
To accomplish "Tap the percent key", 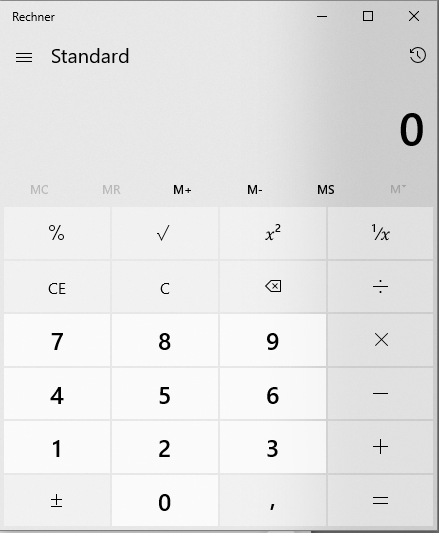I will [57, 233].
